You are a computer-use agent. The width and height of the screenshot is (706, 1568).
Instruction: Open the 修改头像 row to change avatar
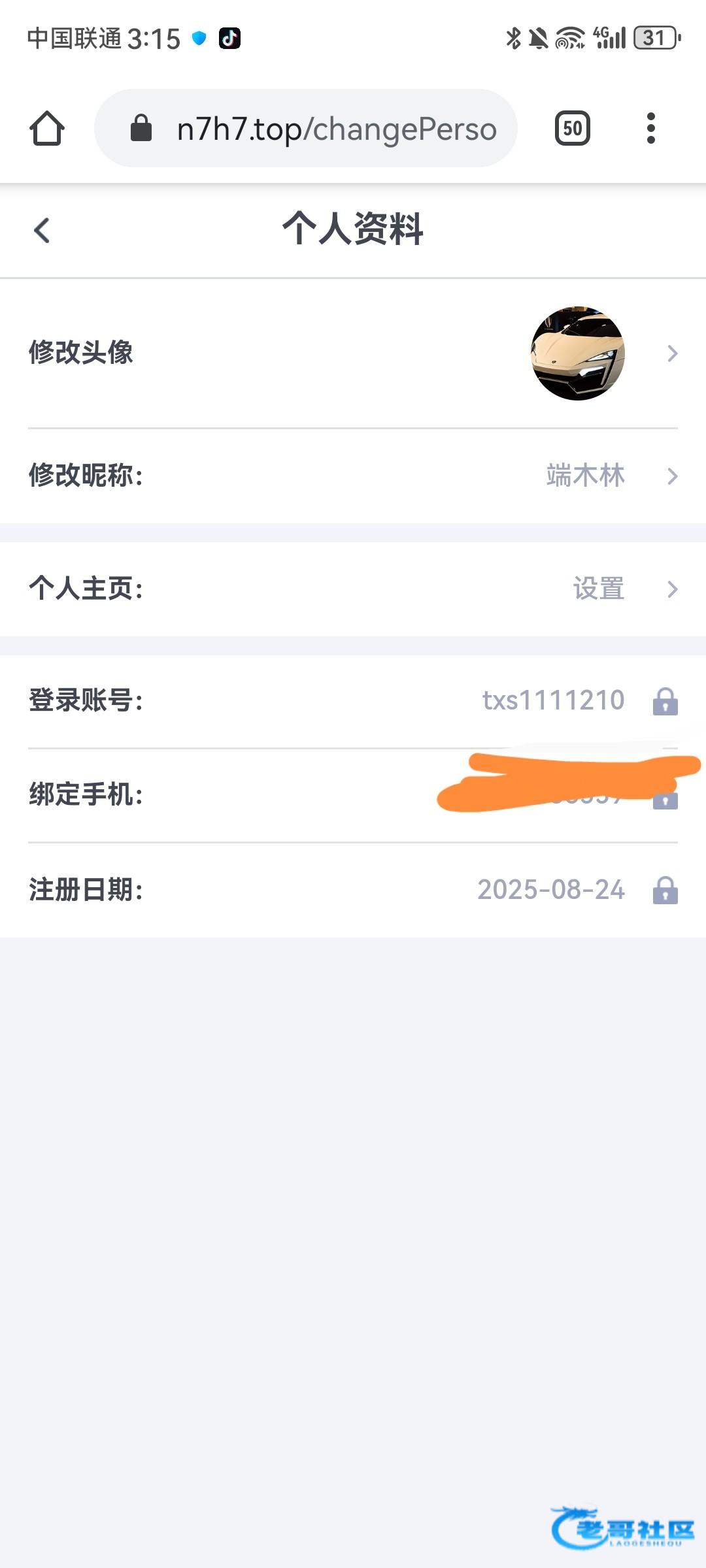point(353,353)
